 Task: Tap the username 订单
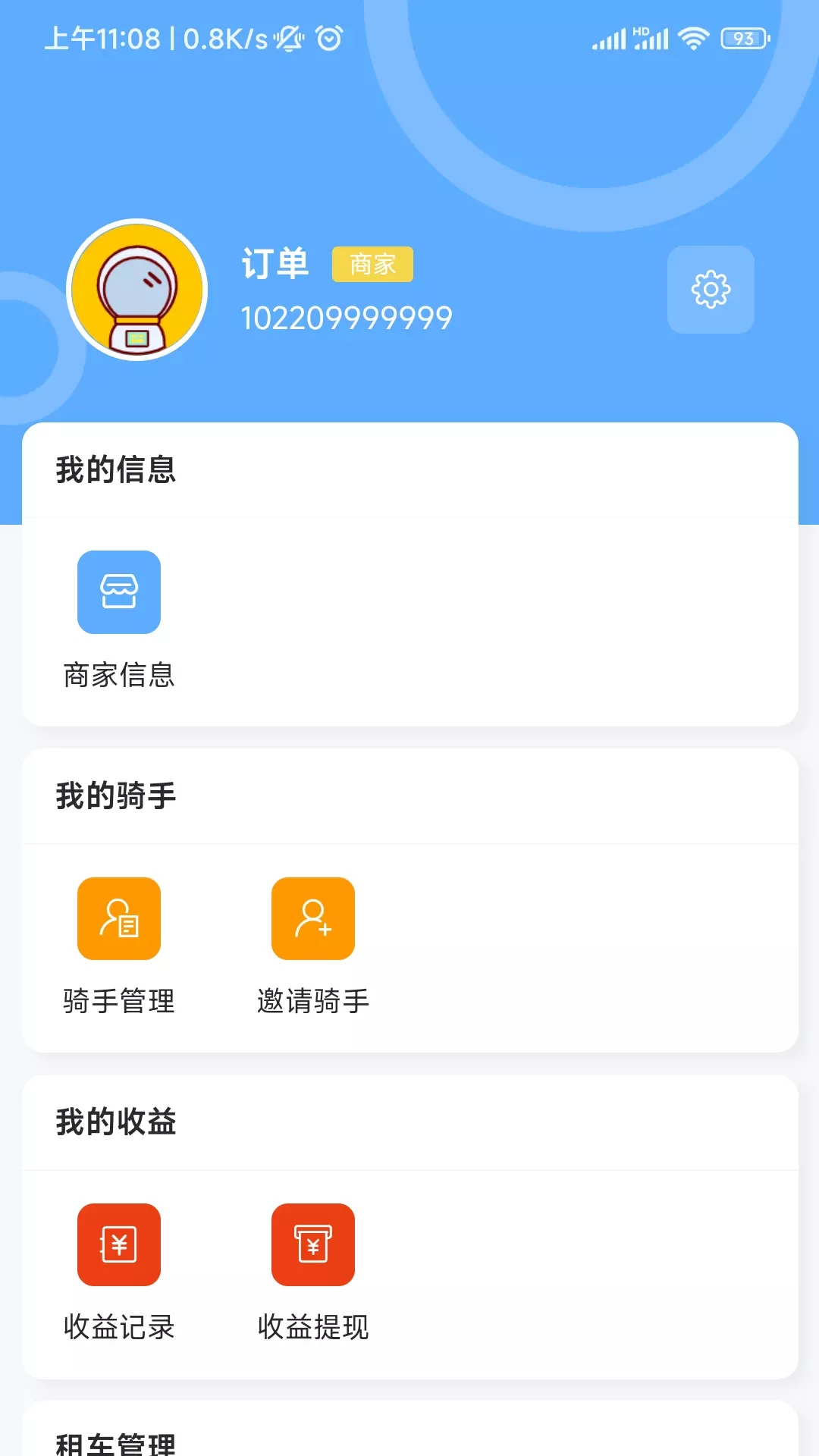(x=275, y=264)
